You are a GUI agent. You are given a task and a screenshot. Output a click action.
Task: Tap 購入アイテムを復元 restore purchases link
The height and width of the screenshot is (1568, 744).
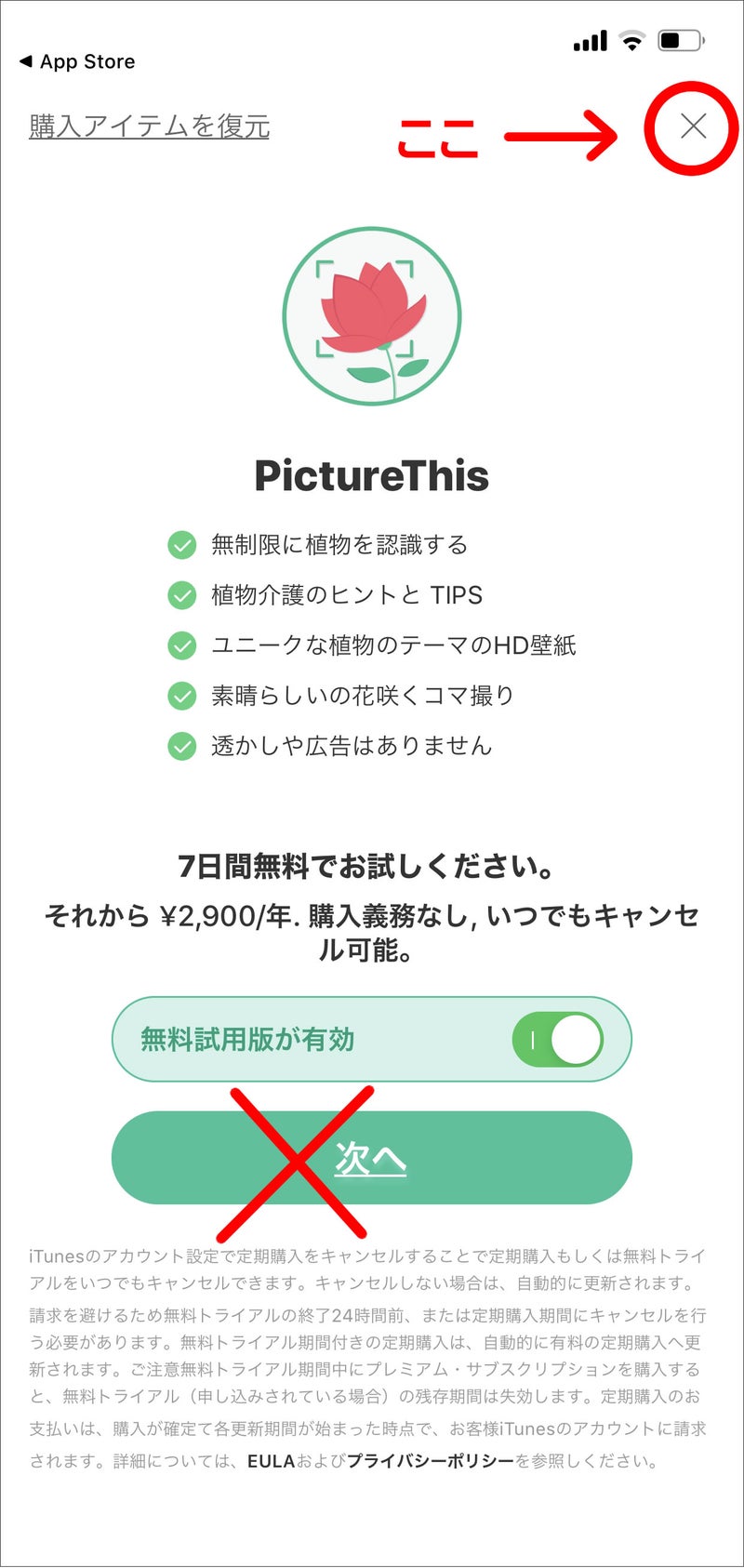(x=149, y=126)
